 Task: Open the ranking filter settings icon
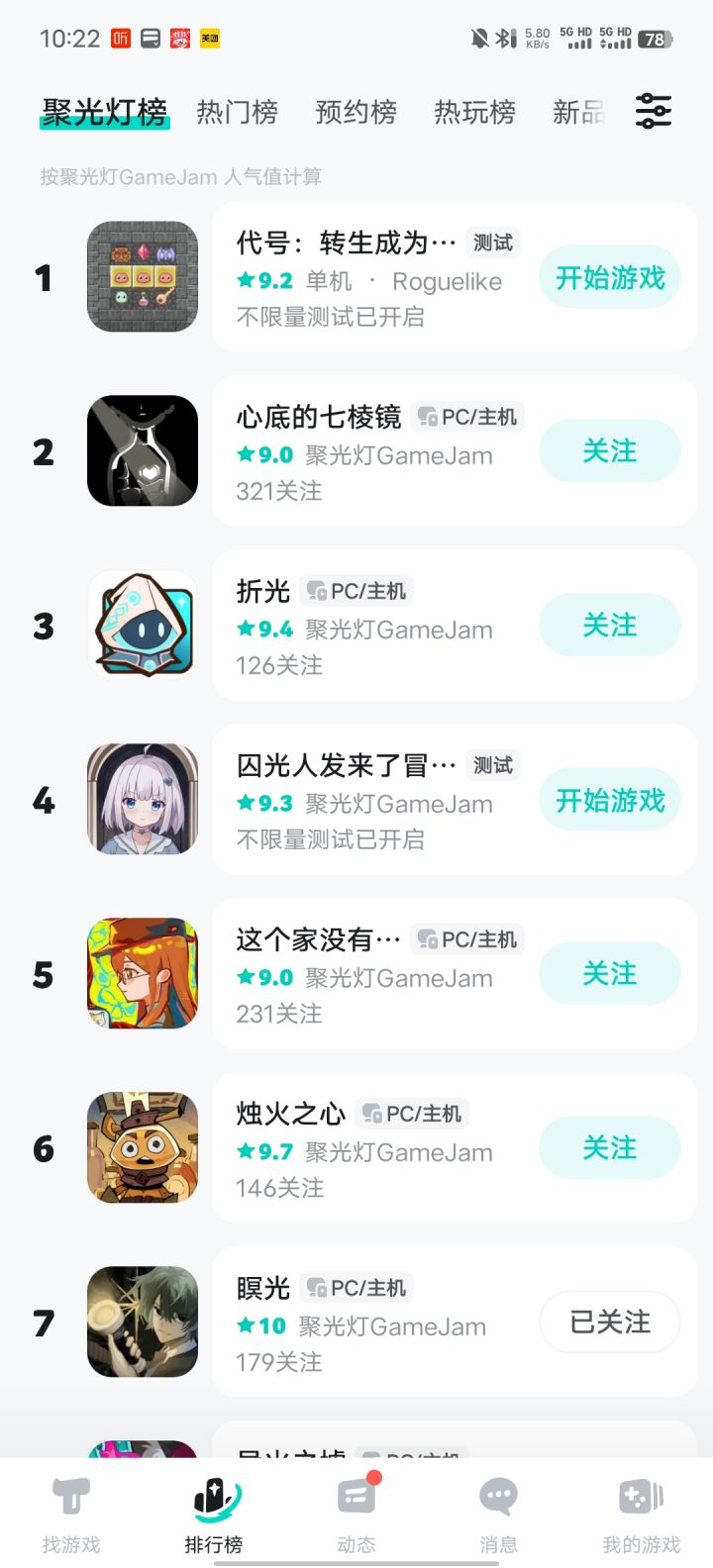point(653,111)
